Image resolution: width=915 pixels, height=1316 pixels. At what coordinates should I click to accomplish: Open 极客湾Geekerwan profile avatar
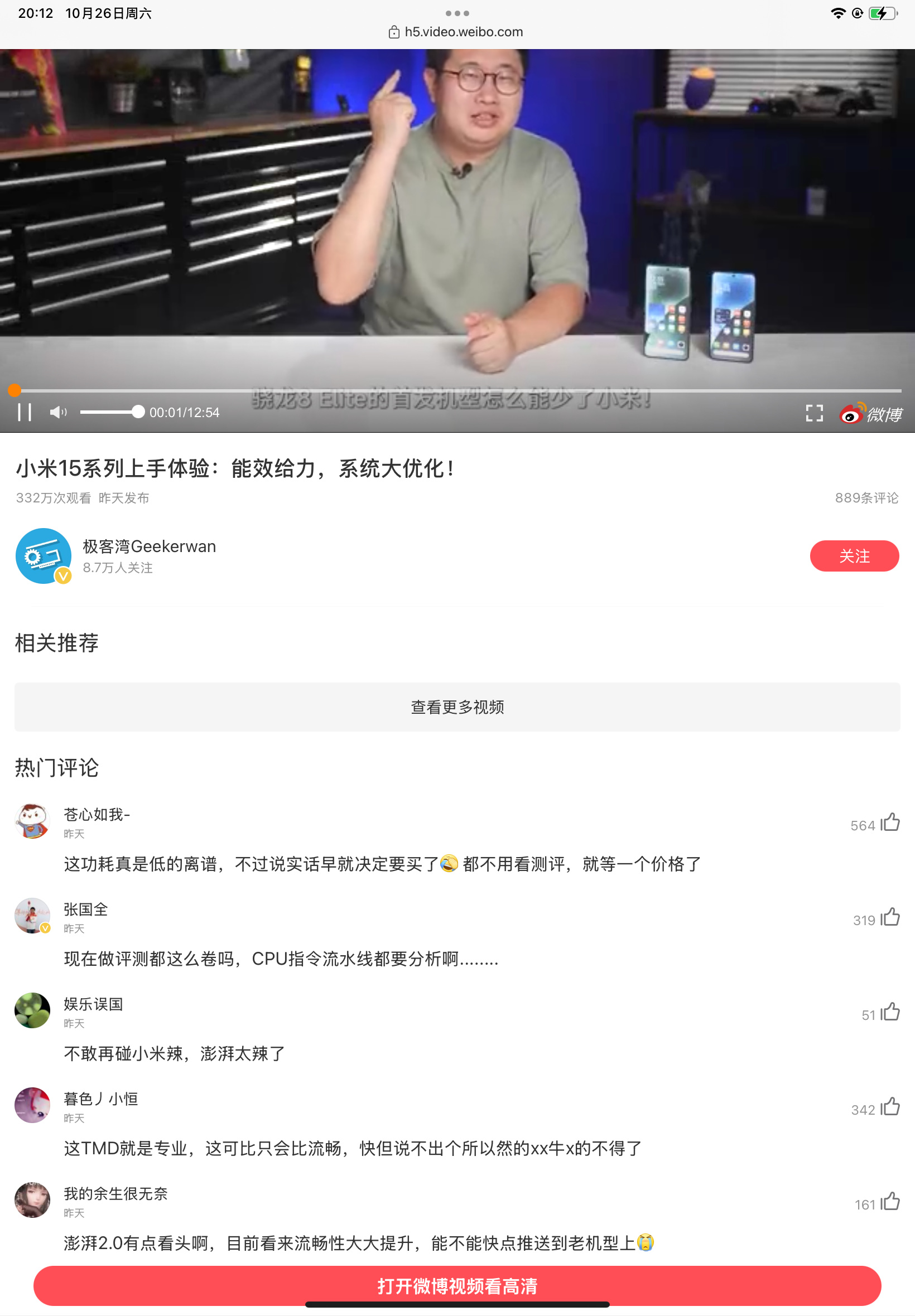(x=44, y=556)
